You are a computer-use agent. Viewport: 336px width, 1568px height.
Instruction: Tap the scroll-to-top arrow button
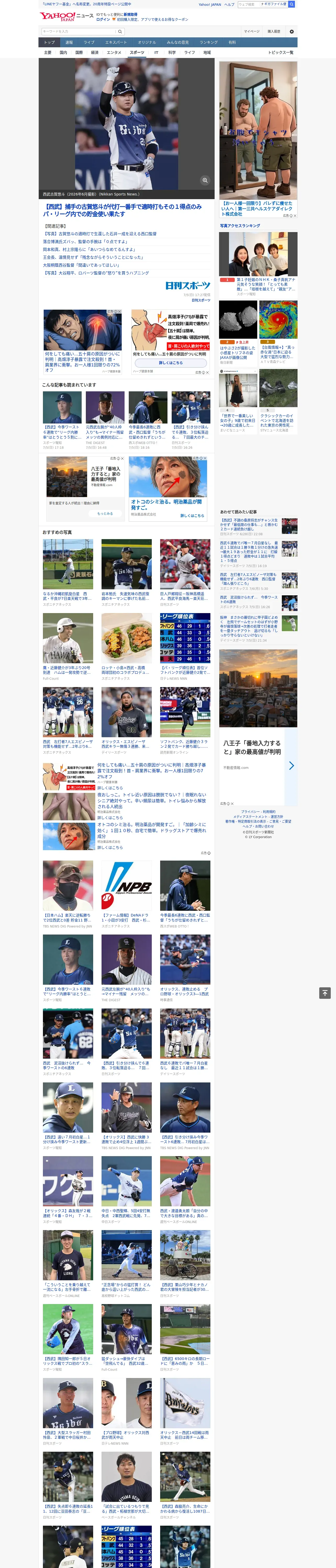coord(325,993)
